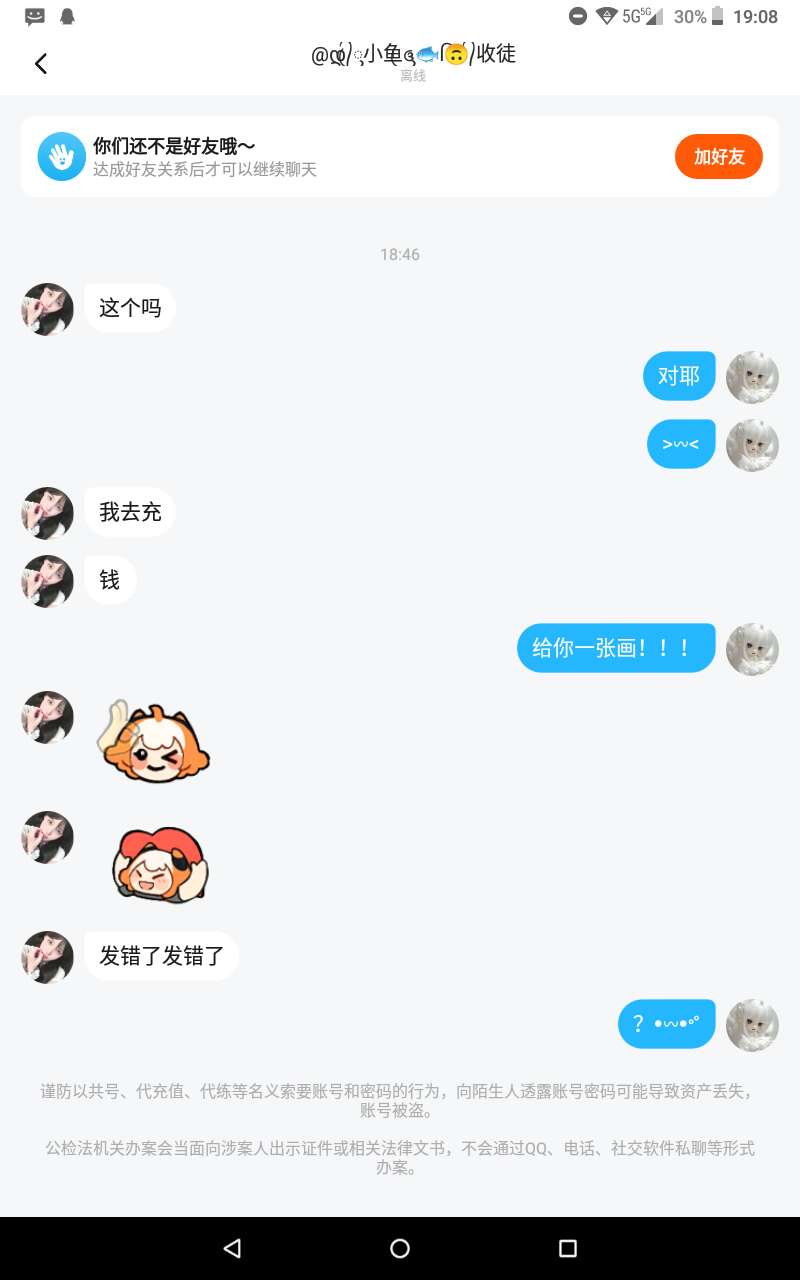Open my avatar next to 对耶

752,377
